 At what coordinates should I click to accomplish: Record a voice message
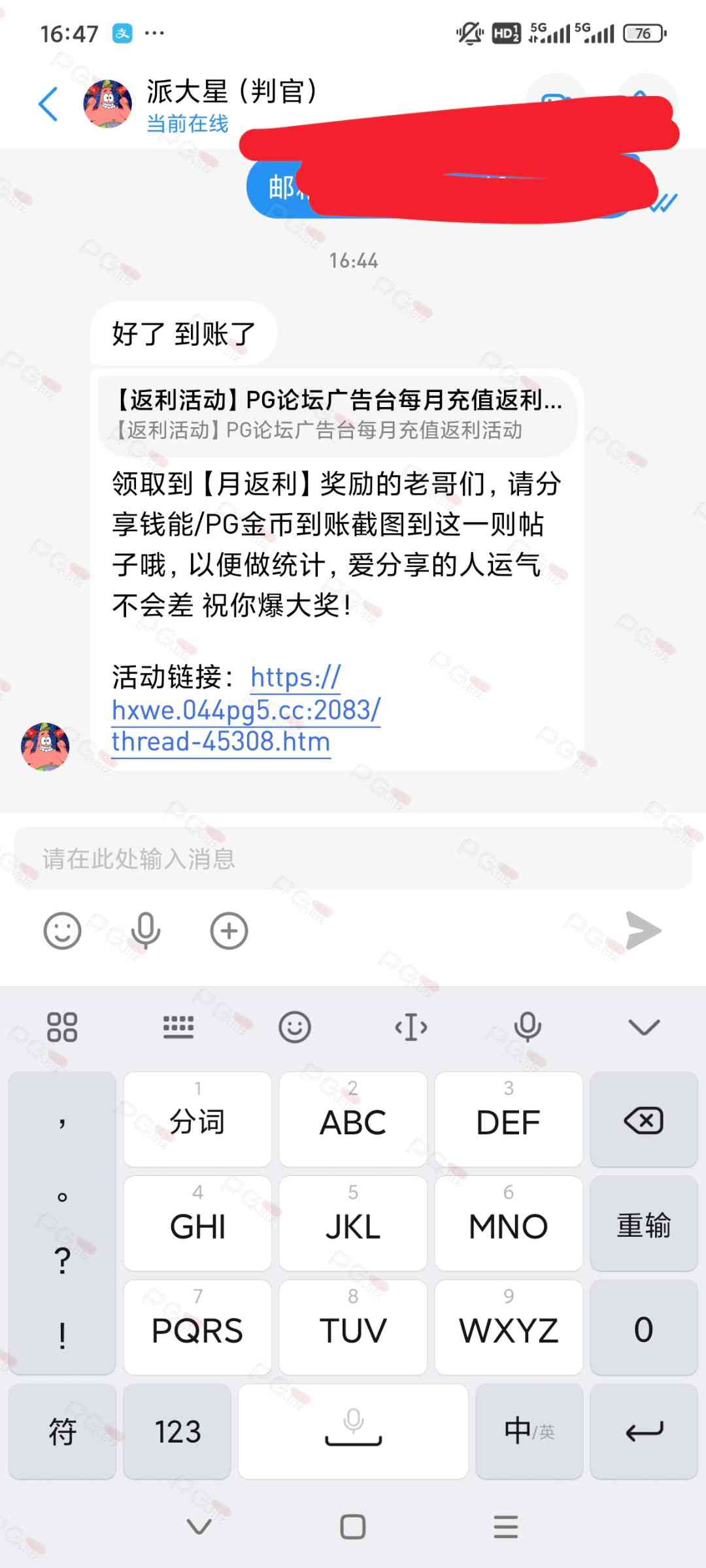click(145, 930)
